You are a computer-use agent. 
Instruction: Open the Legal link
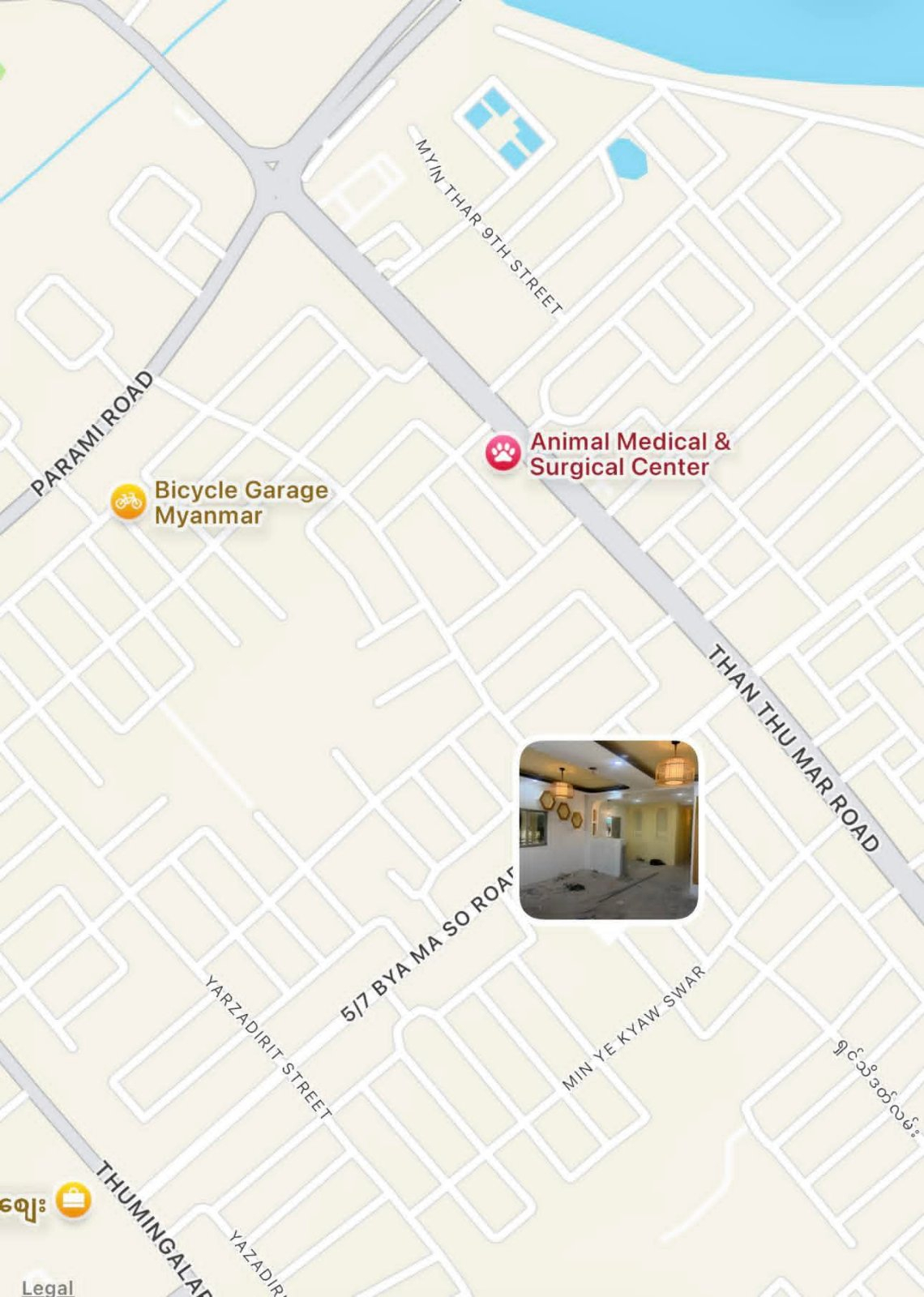click(47, 1286)
